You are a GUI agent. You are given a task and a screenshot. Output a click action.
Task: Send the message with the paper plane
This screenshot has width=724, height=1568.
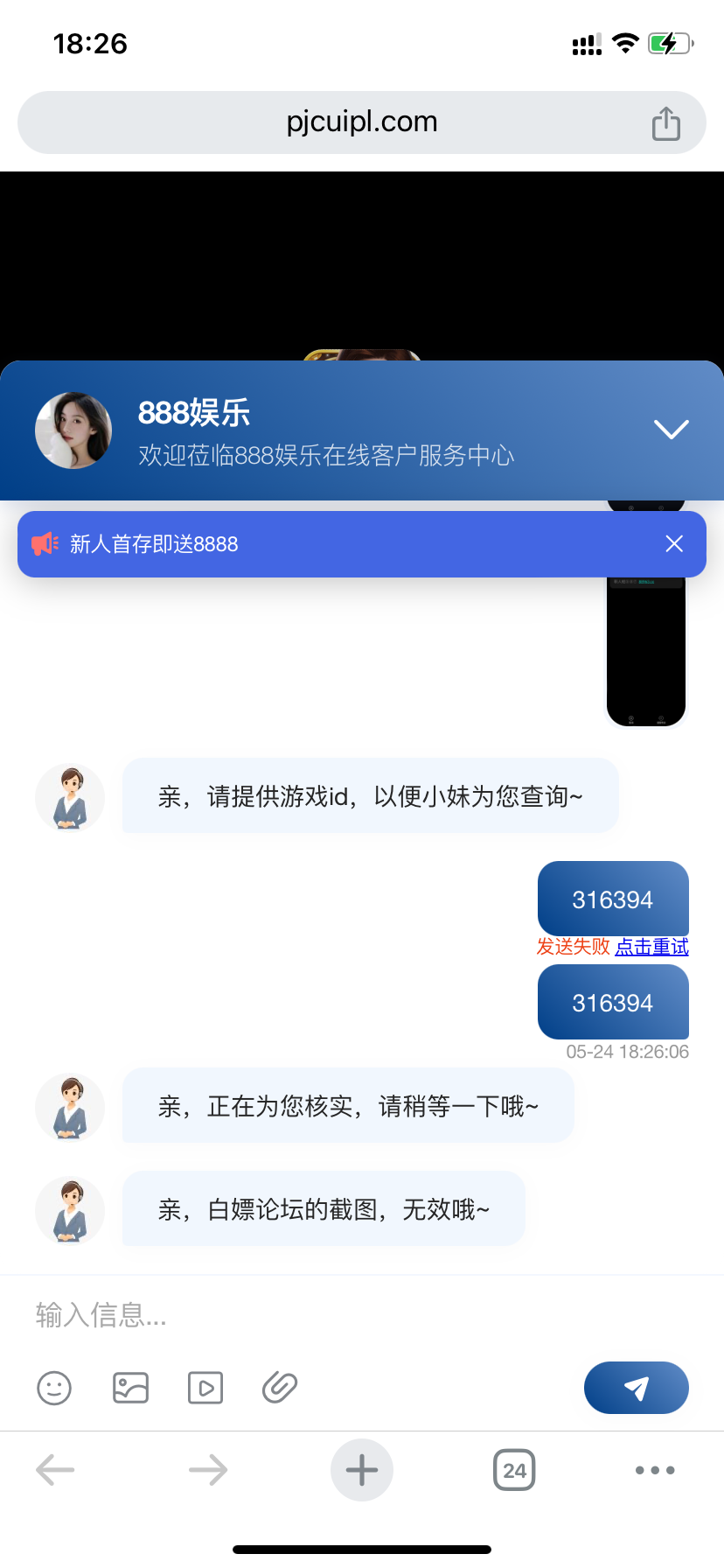click(636, 1388)
